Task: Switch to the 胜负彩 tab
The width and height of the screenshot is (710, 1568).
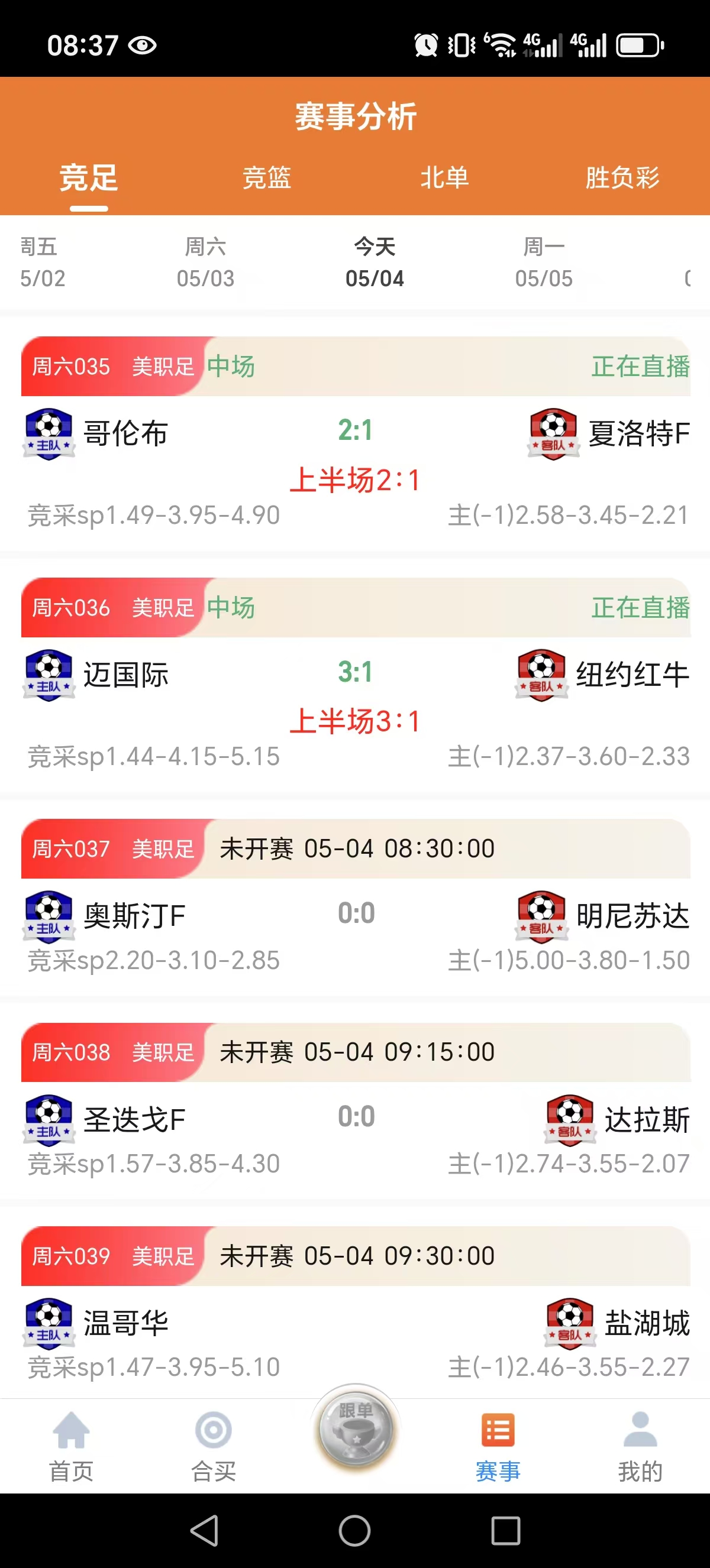Action: click(622, 178)
